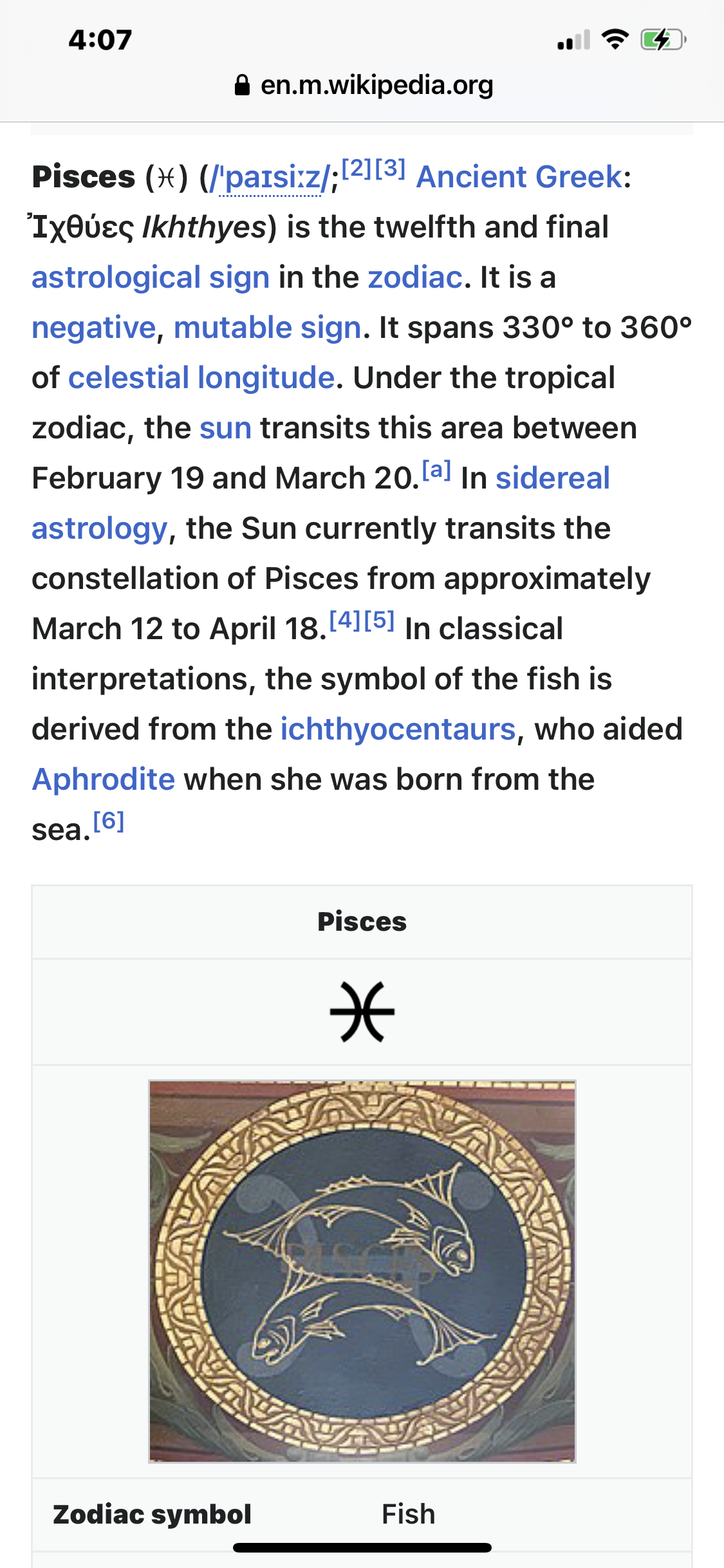Open the astrological sign article

[151, 277]
